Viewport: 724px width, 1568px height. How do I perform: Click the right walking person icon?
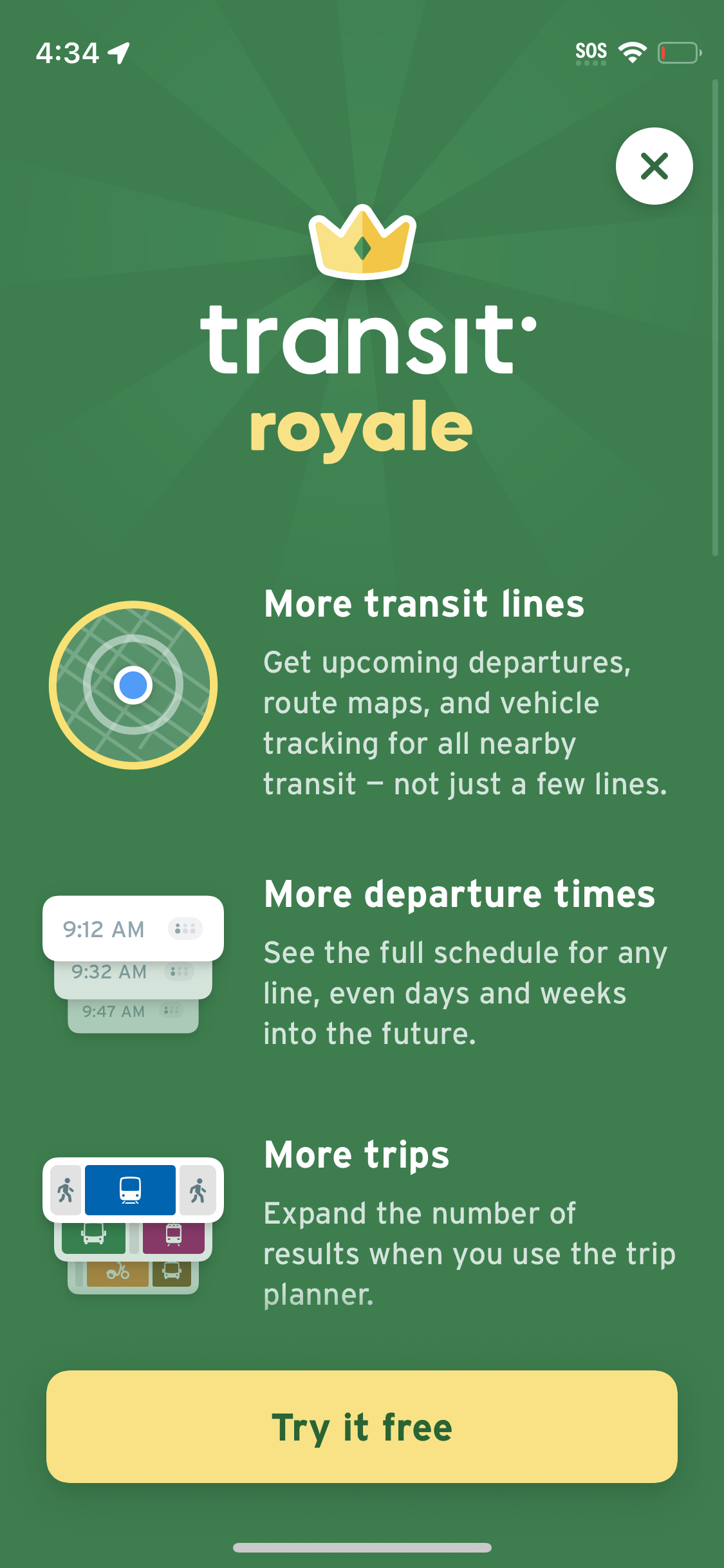[198, 1188]
